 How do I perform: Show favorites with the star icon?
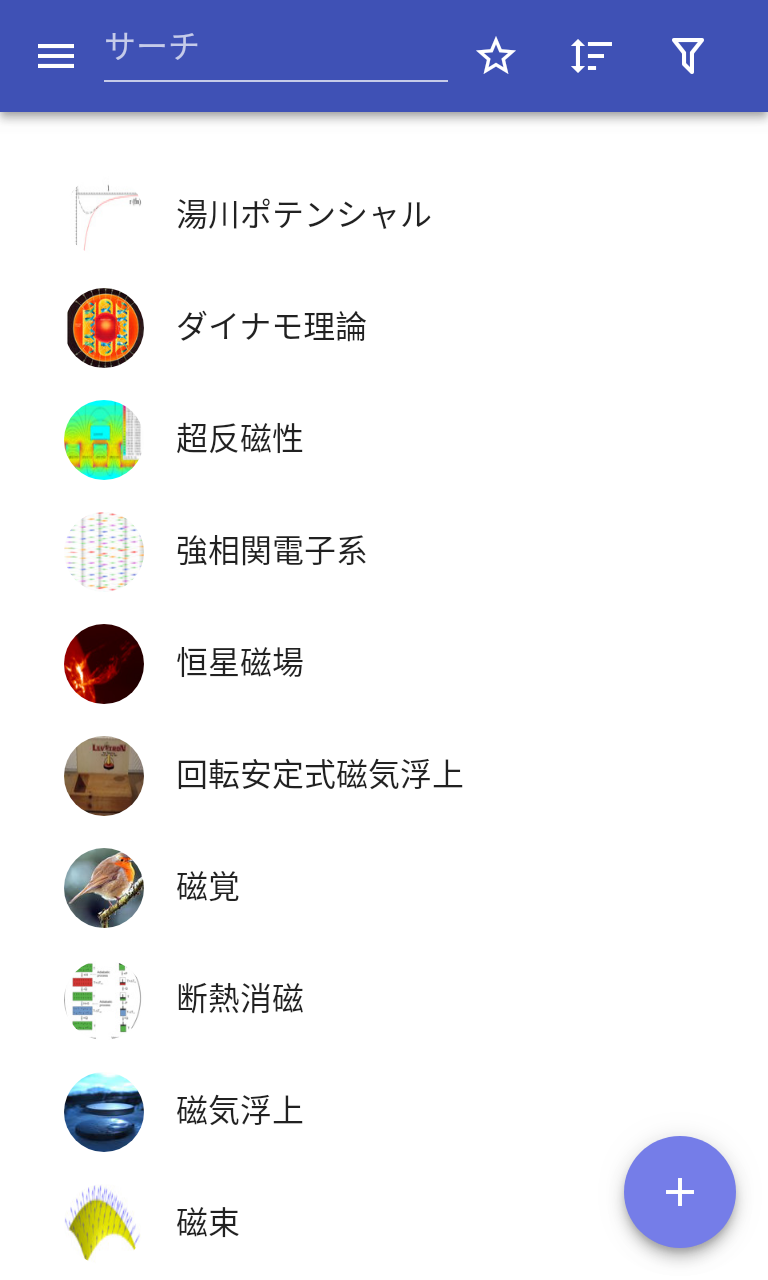coord(495,57)
